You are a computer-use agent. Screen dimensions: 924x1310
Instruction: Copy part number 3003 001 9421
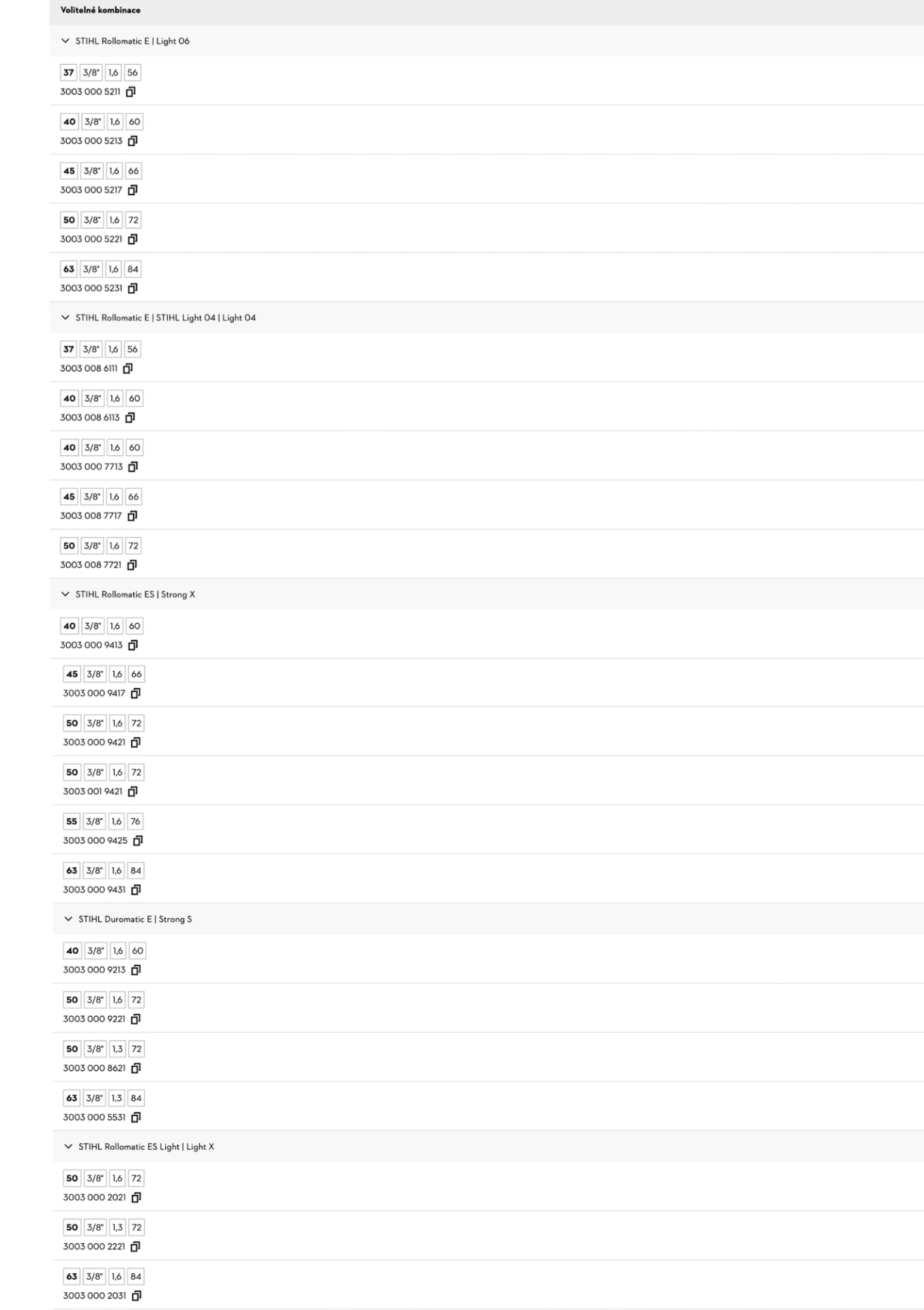pyautogui.click(x=132, y=791)
